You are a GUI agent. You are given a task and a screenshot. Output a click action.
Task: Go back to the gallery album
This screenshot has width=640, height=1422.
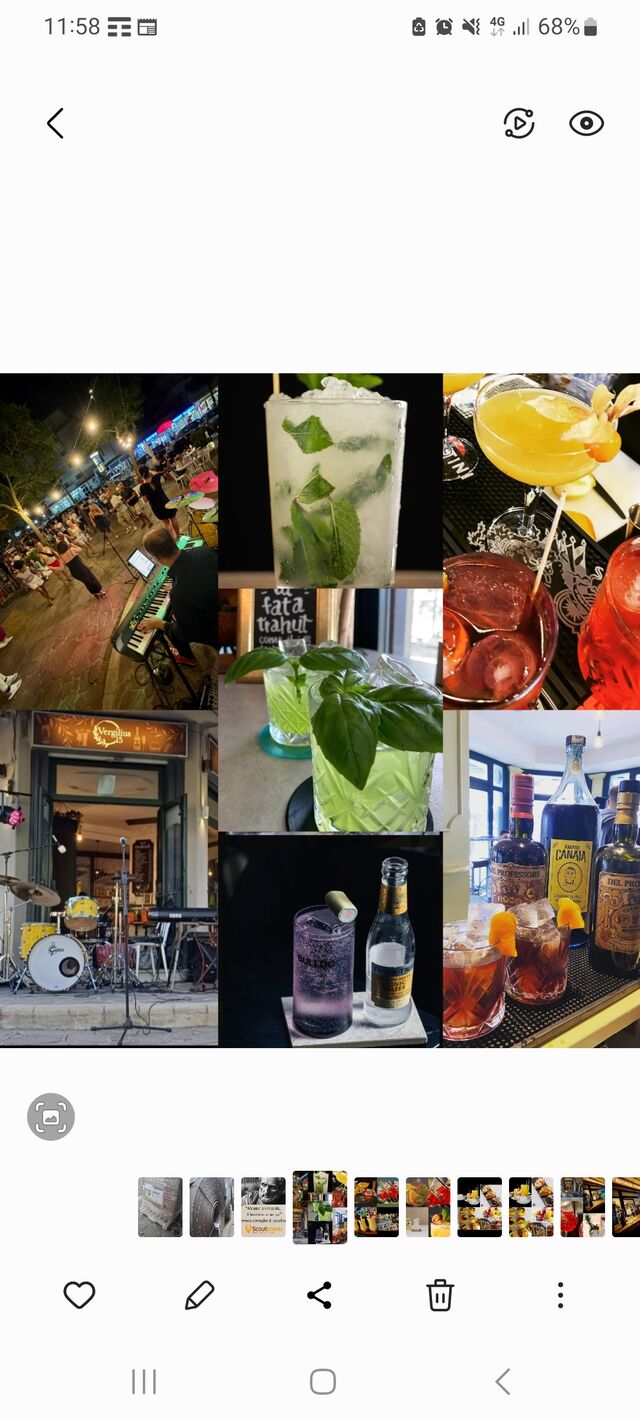(x=55, y=123)
